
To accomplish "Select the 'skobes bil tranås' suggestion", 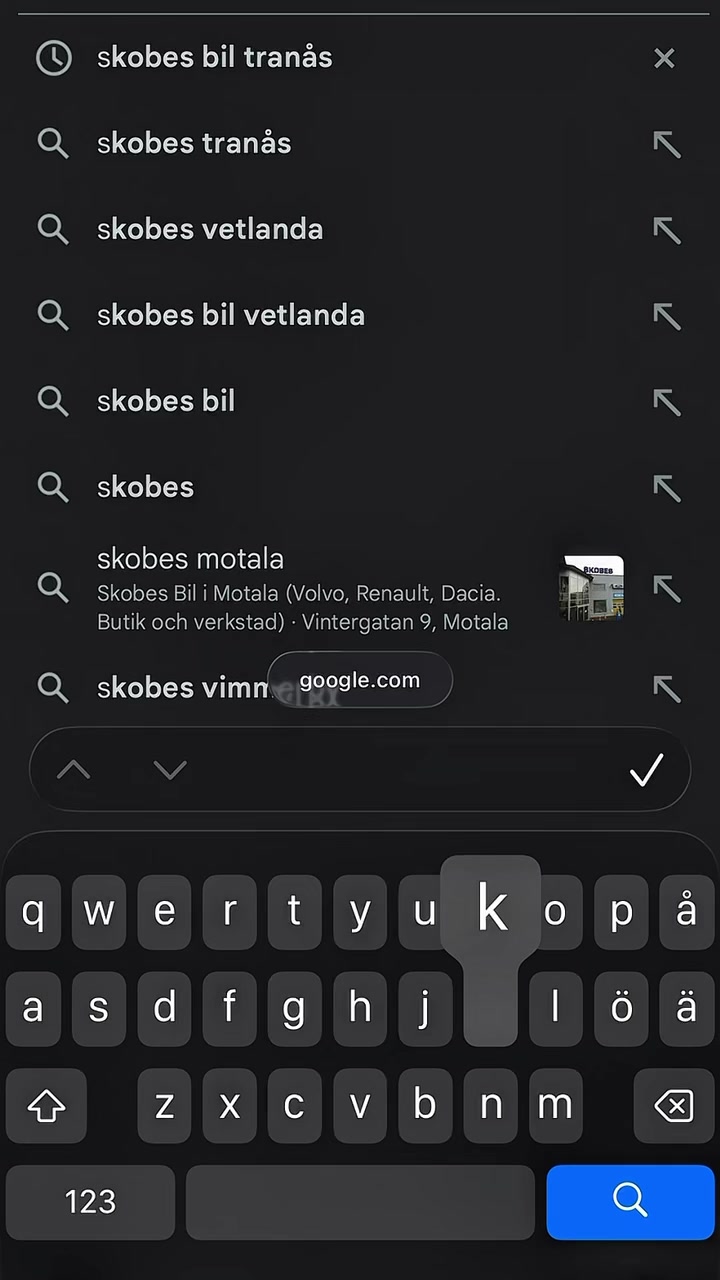I will point(215,58).
